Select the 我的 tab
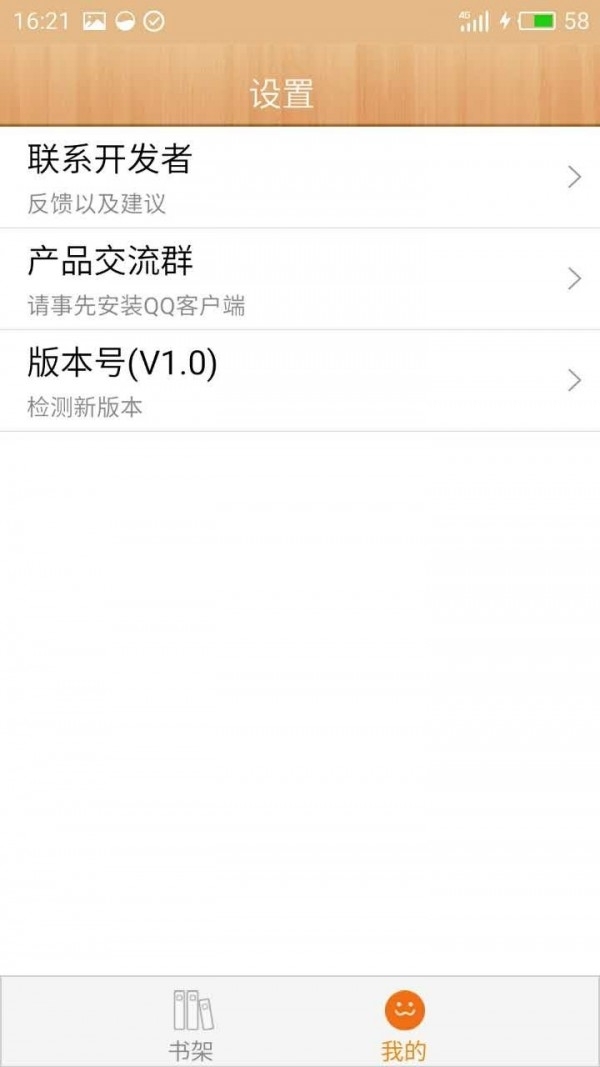The image size is (600, 1067). coord(404,1023)
